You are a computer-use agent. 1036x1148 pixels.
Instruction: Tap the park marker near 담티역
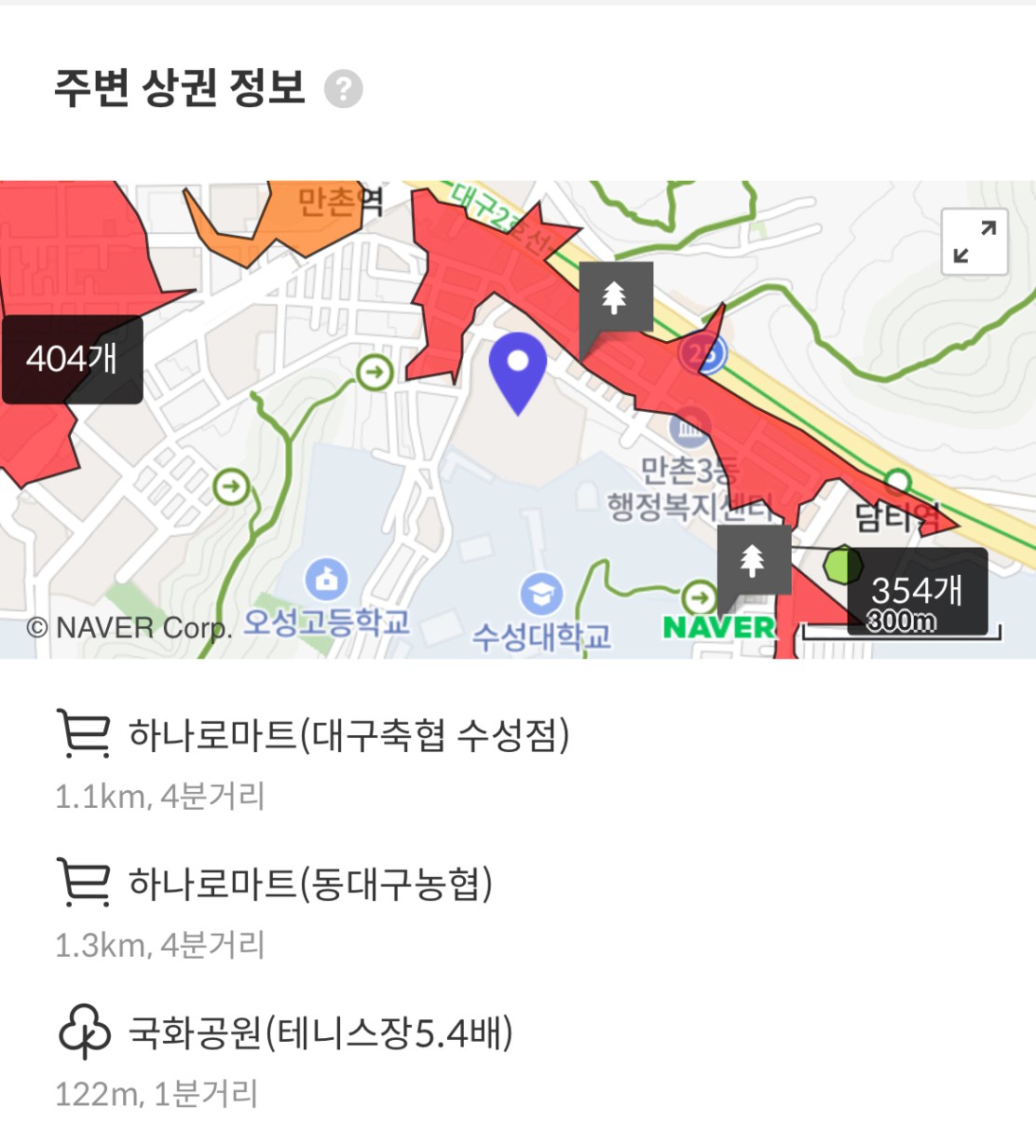753,560
